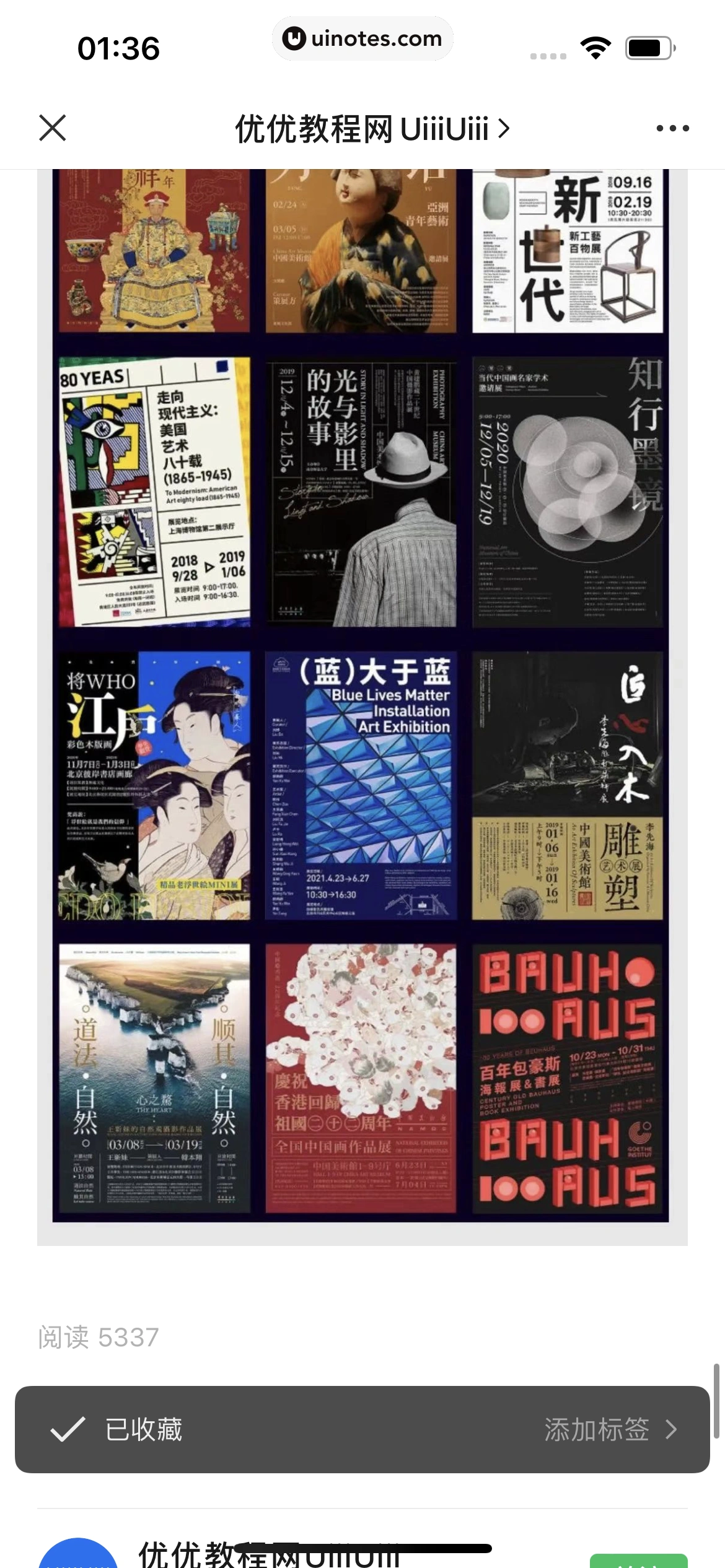The width and height of the screenshot is (725, 1568).
Task: Tap the clock showing 01:36
Action: [118, 45]
